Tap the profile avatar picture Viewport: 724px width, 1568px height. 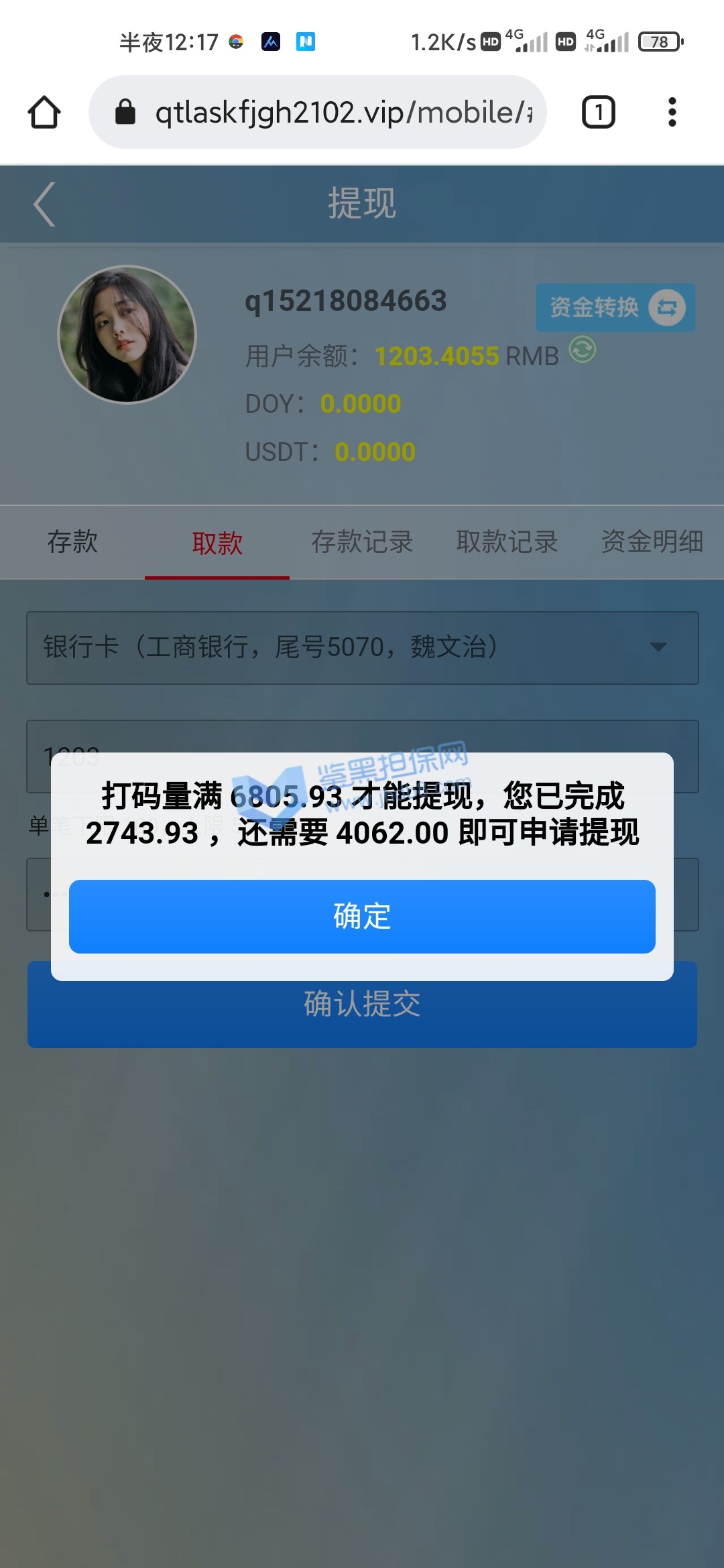127,335
